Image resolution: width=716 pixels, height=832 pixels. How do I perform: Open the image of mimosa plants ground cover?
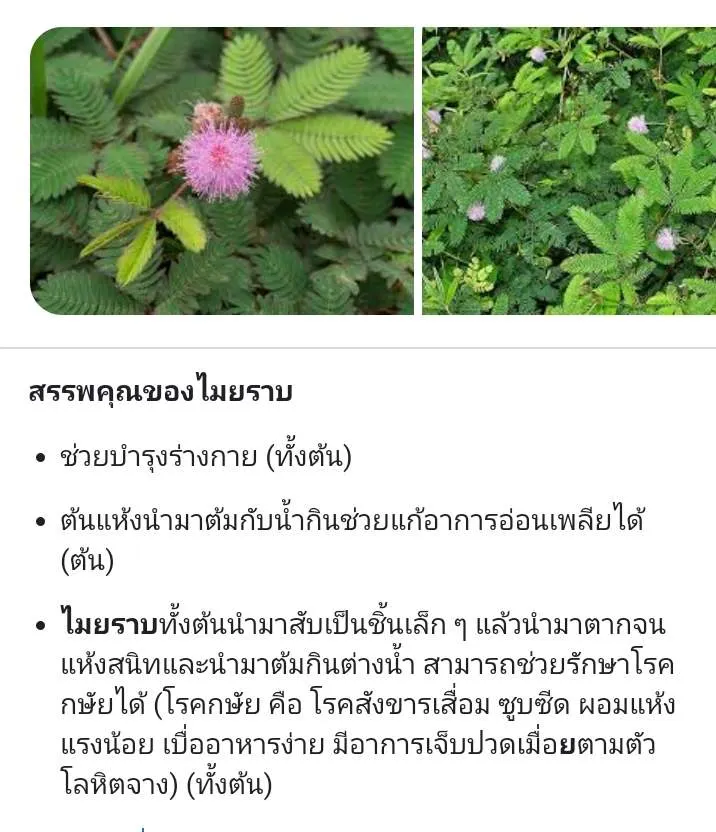coord(568,170)
